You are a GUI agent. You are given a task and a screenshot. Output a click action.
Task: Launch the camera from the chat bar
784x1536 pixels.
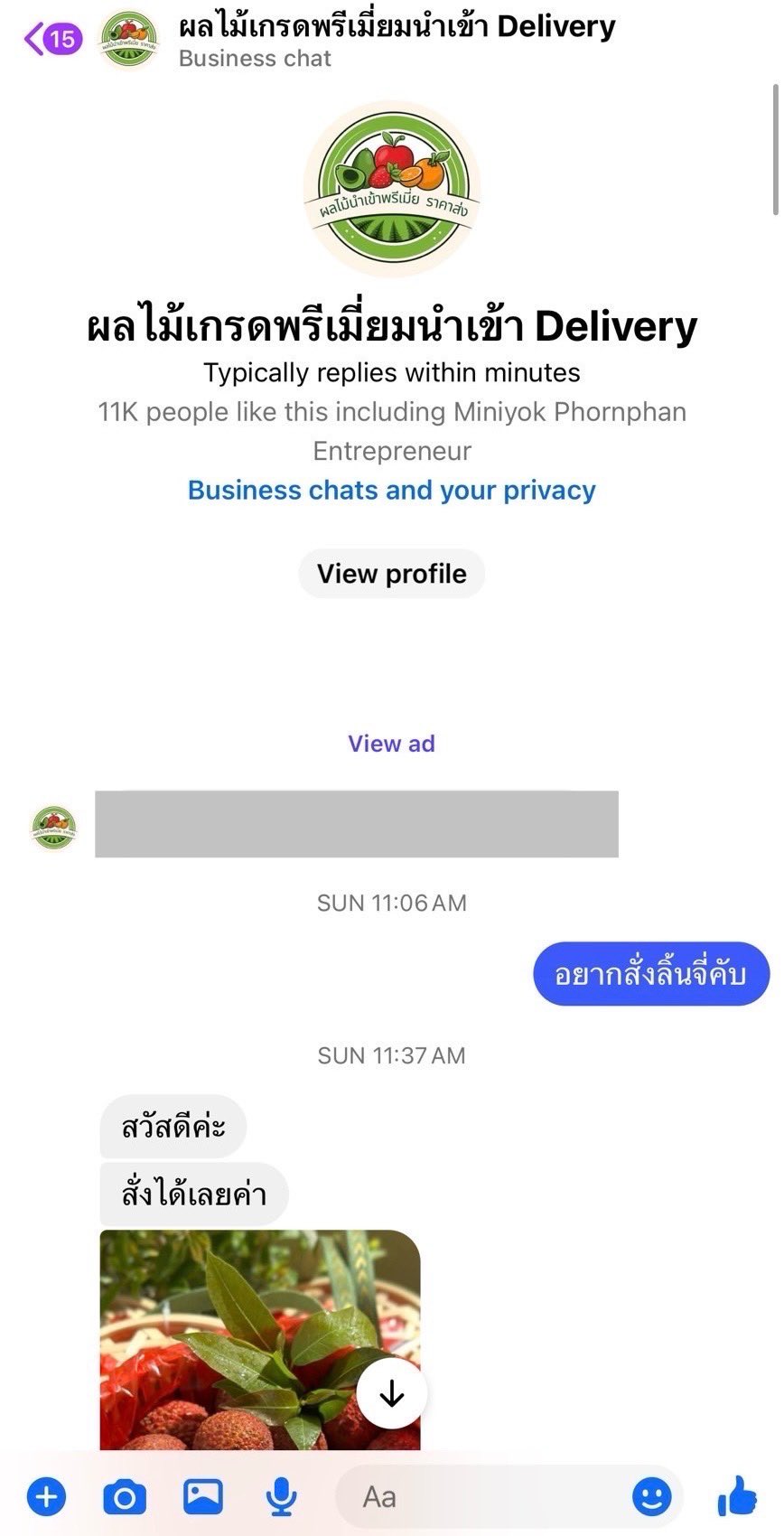point(125,1497)
